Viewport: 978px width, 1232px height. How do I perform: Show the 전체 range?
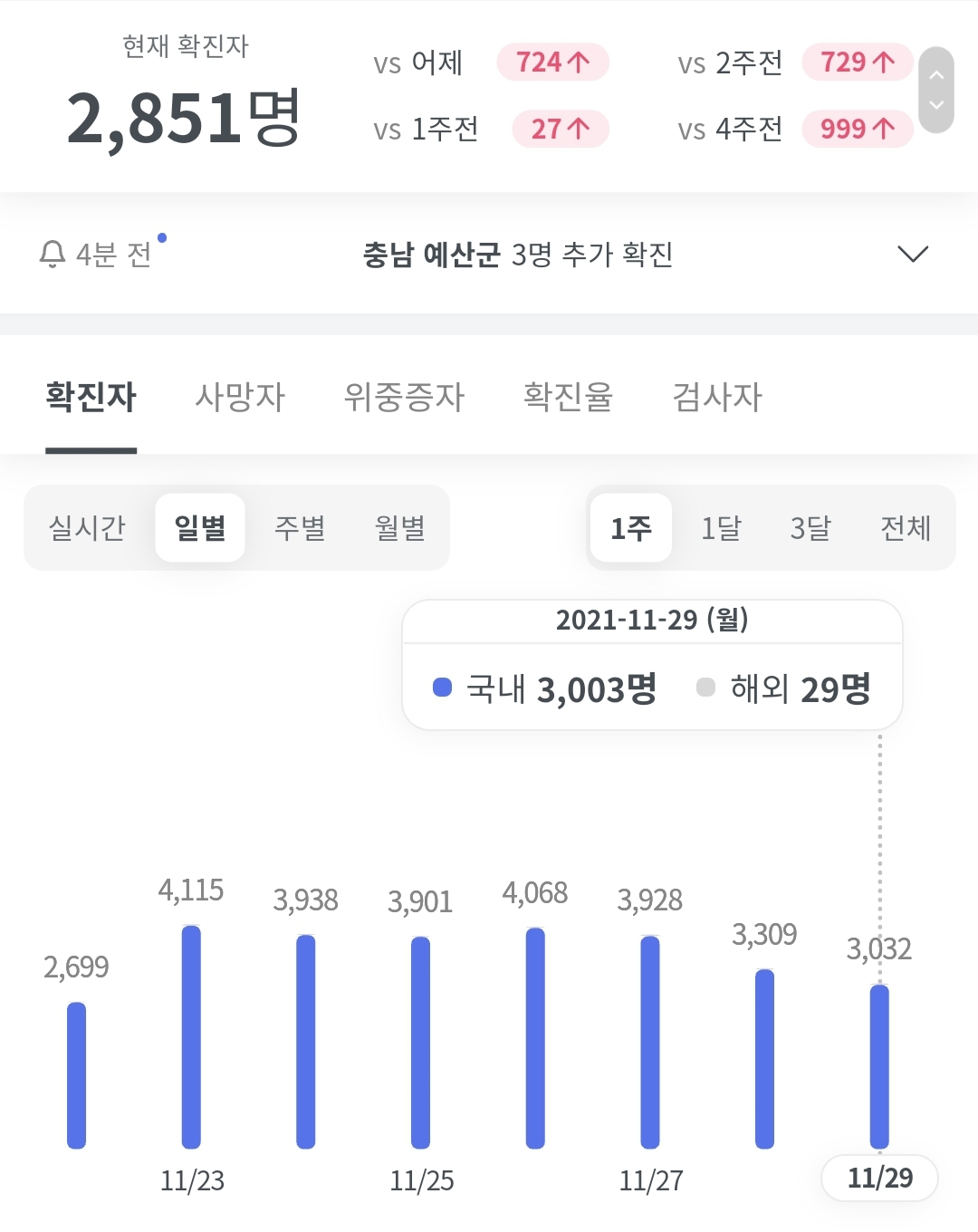point(905,528)
